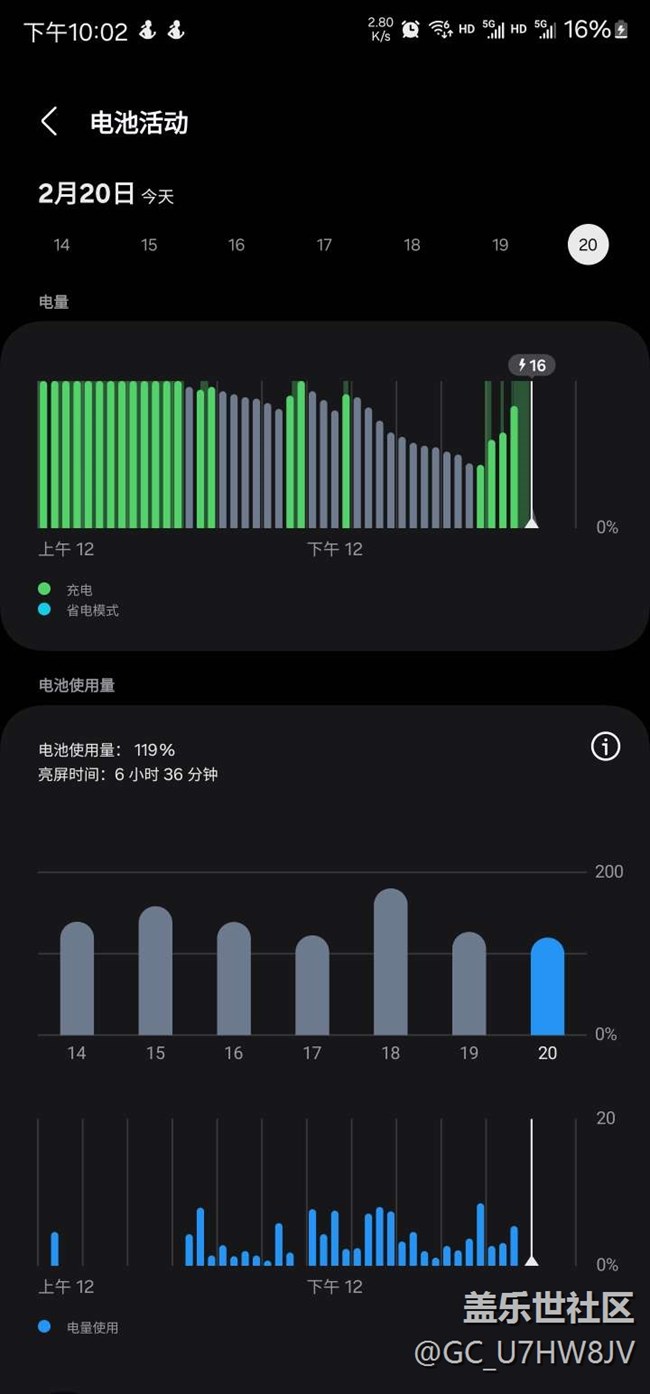Screen dimensions: 650x1394
Task: Go back from the 电池活动 screen
Action: (49, 122)
